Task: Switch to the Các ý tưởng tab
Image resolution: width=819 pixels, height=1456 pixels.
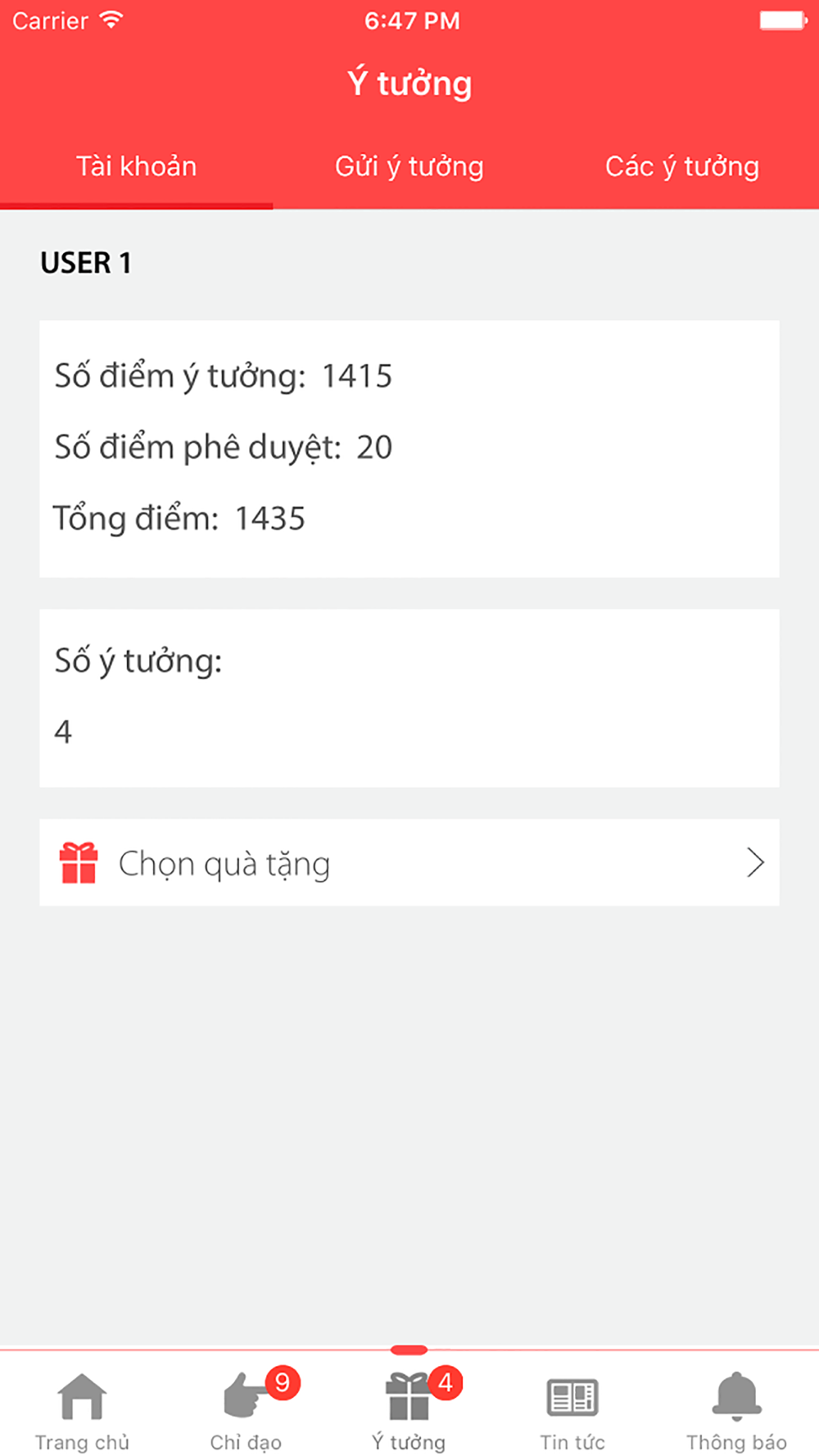Action: tap(681, 167)
